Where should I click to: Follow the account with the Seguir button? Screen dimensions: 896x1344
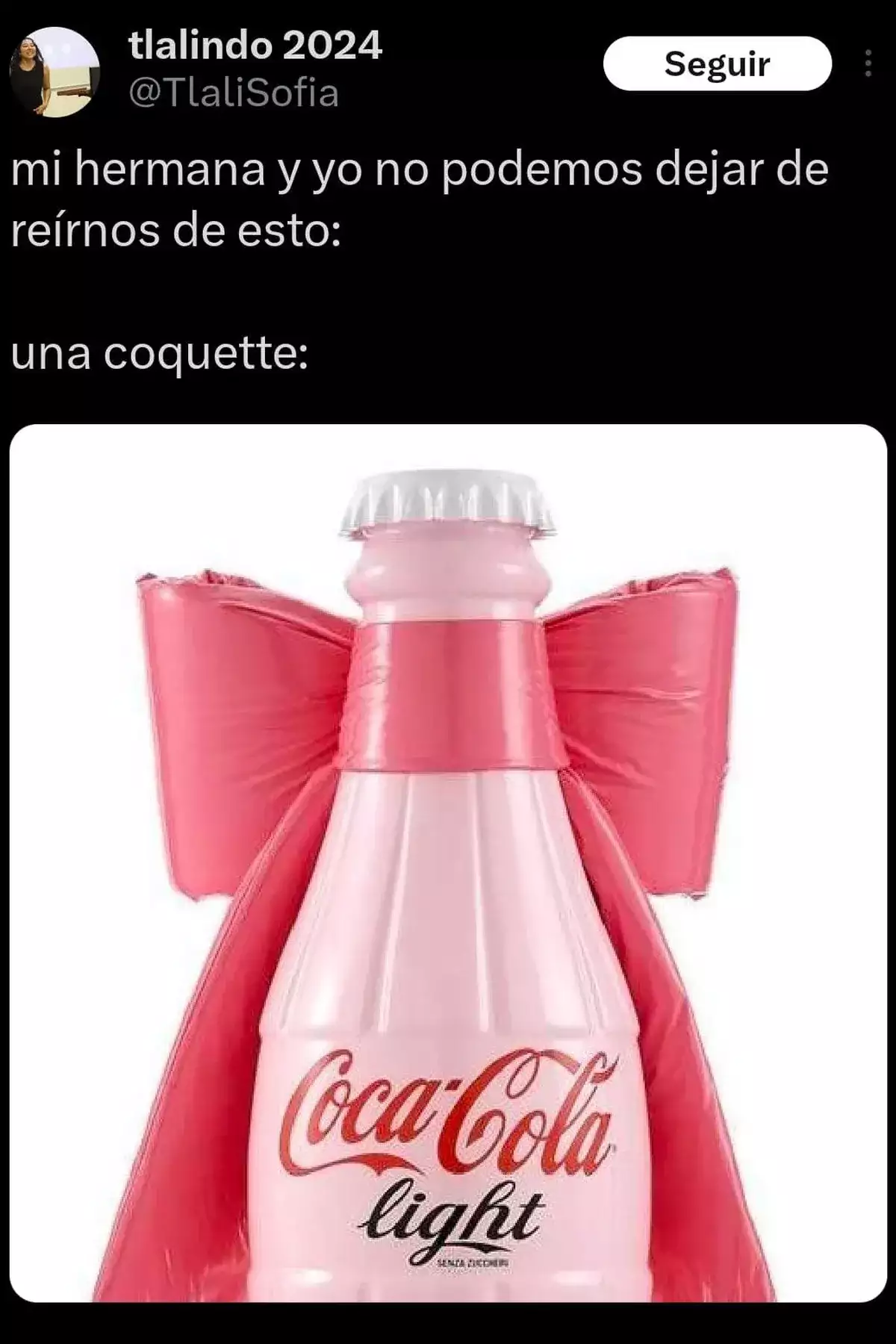pos(717,64)
